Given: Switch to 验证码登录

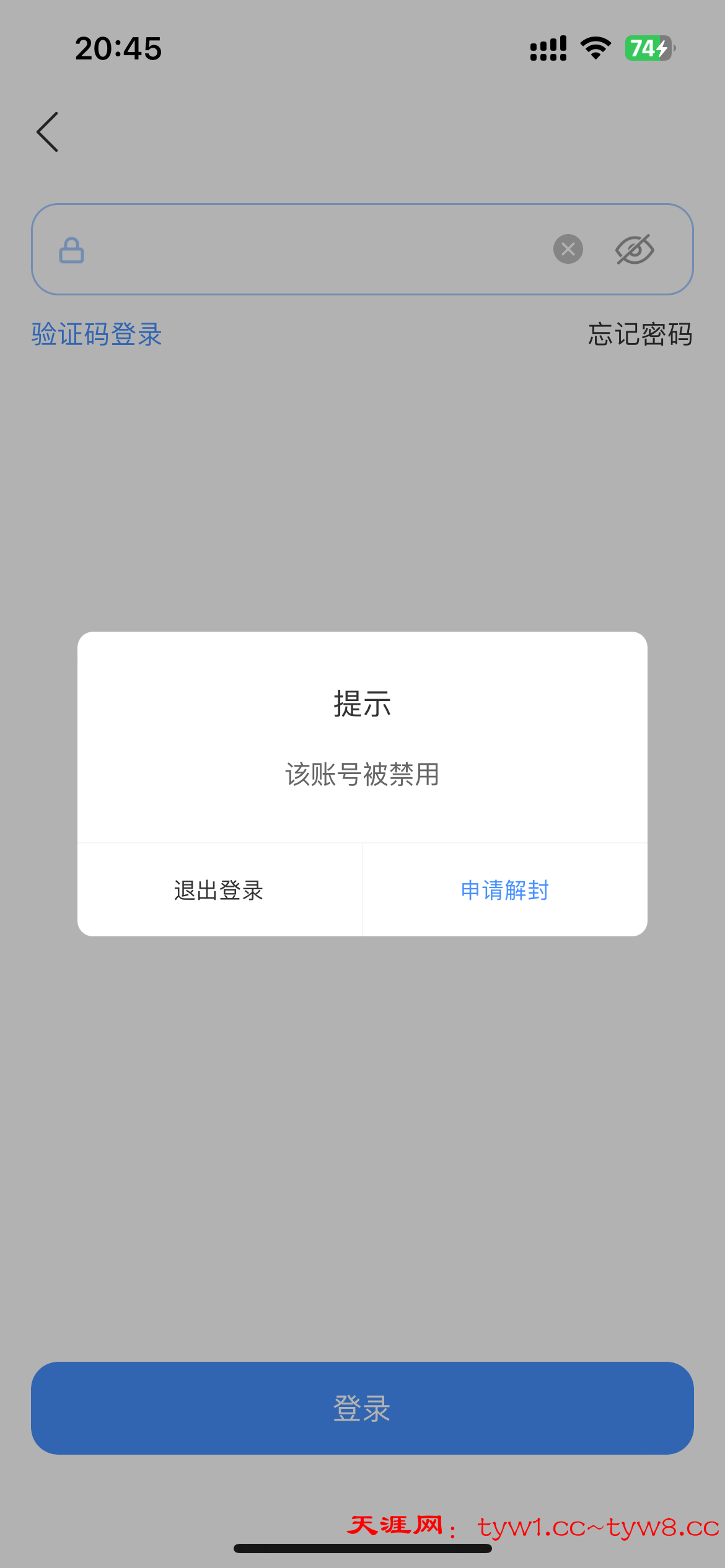Looking at the screenshot, I should pos(97,334).
